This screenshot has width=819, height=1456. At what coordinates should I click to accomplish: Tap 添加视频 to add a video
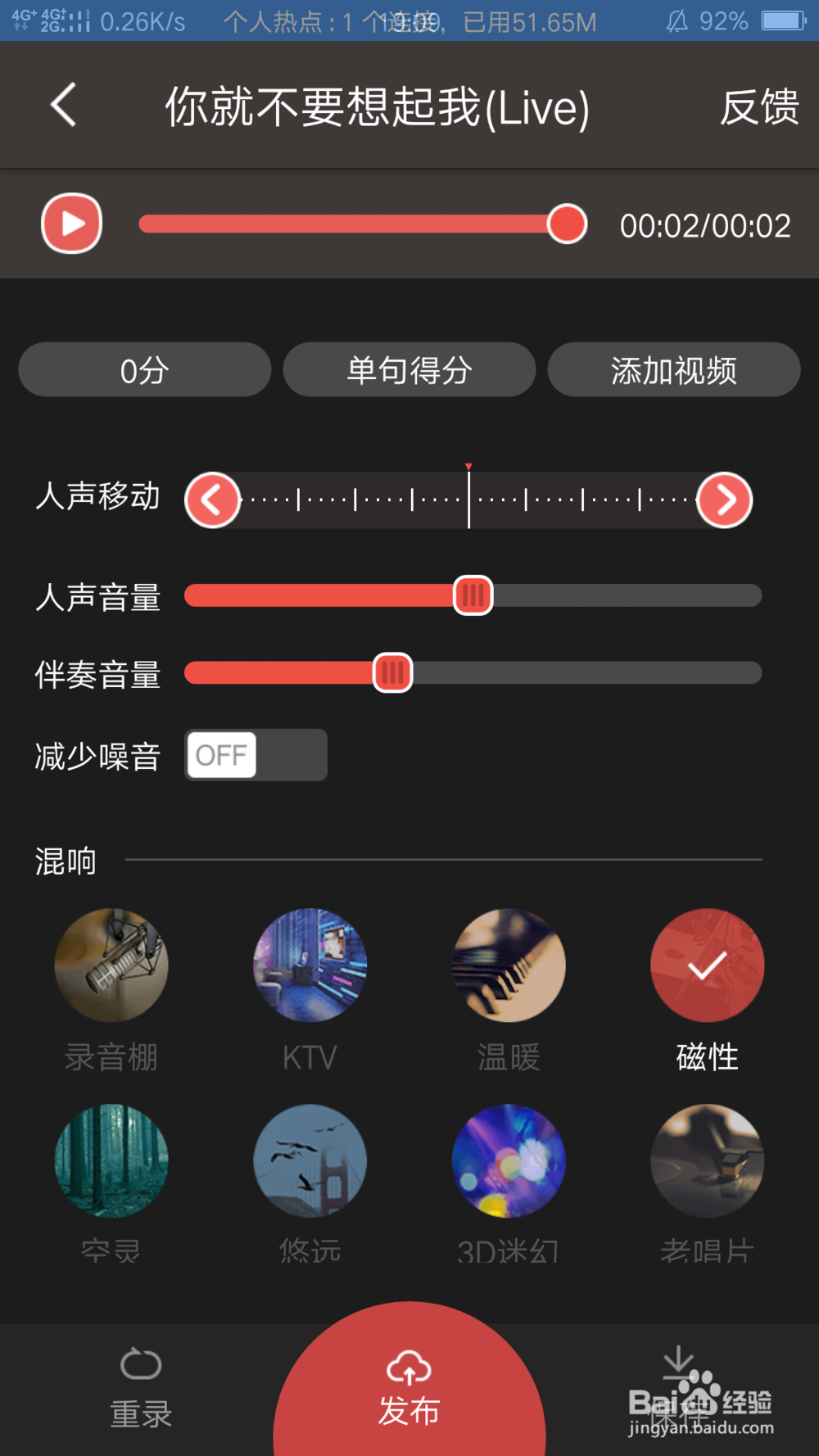pyautogui.click(x=674, y=369)
